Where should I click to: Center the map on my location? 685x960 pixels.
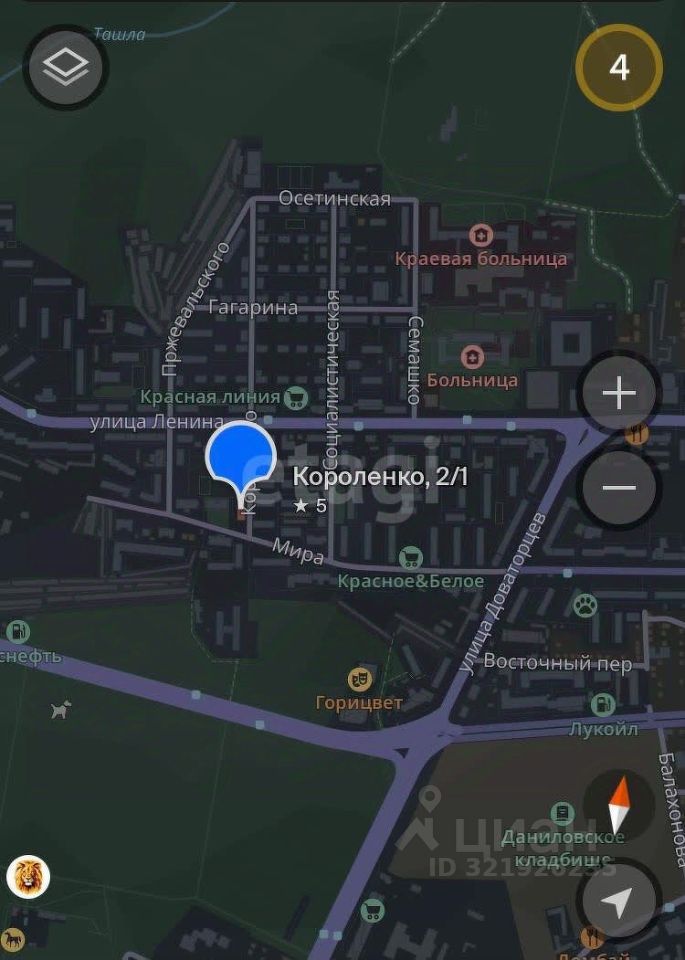pyautogui.click(x=618, y=901)
